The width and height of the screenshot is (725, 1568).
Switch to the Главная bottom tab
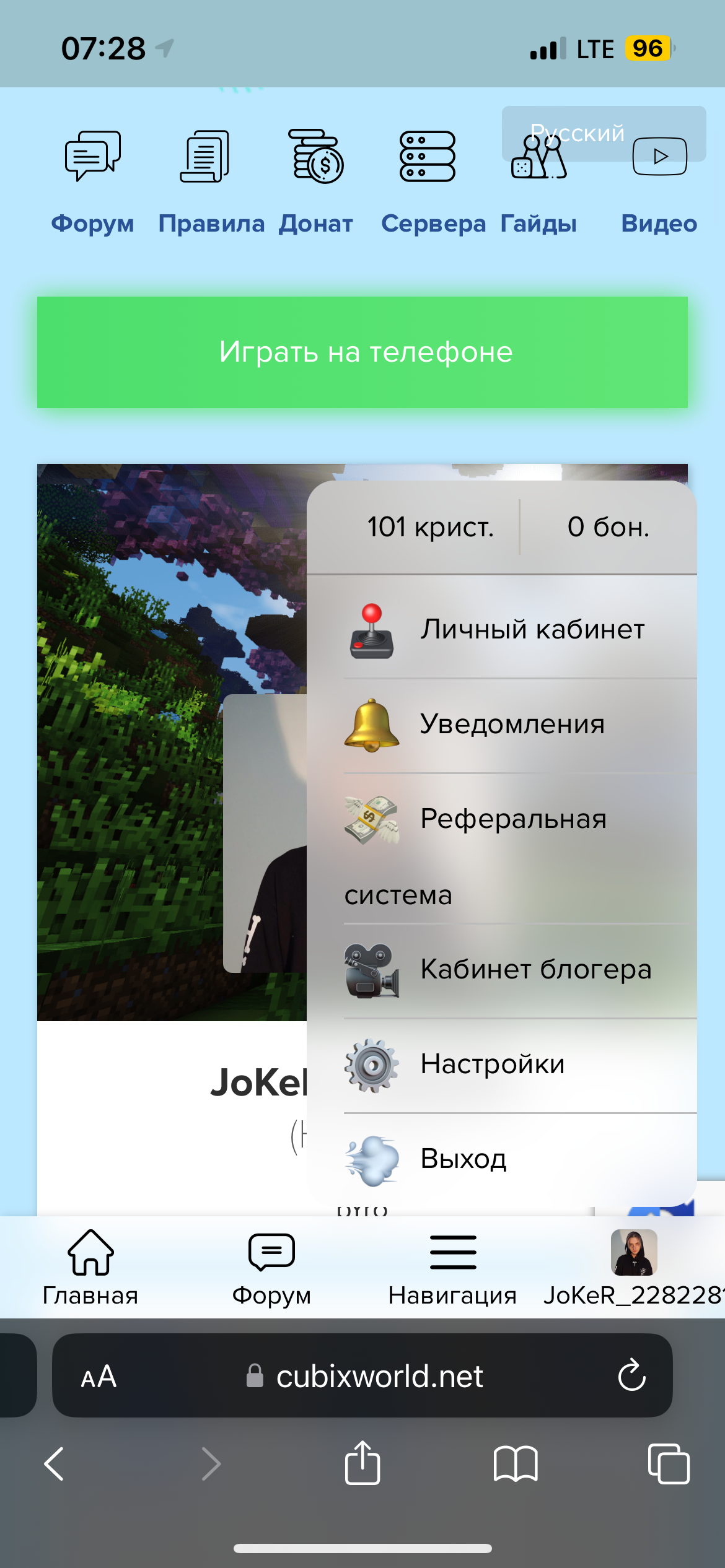click(90, 1267)
